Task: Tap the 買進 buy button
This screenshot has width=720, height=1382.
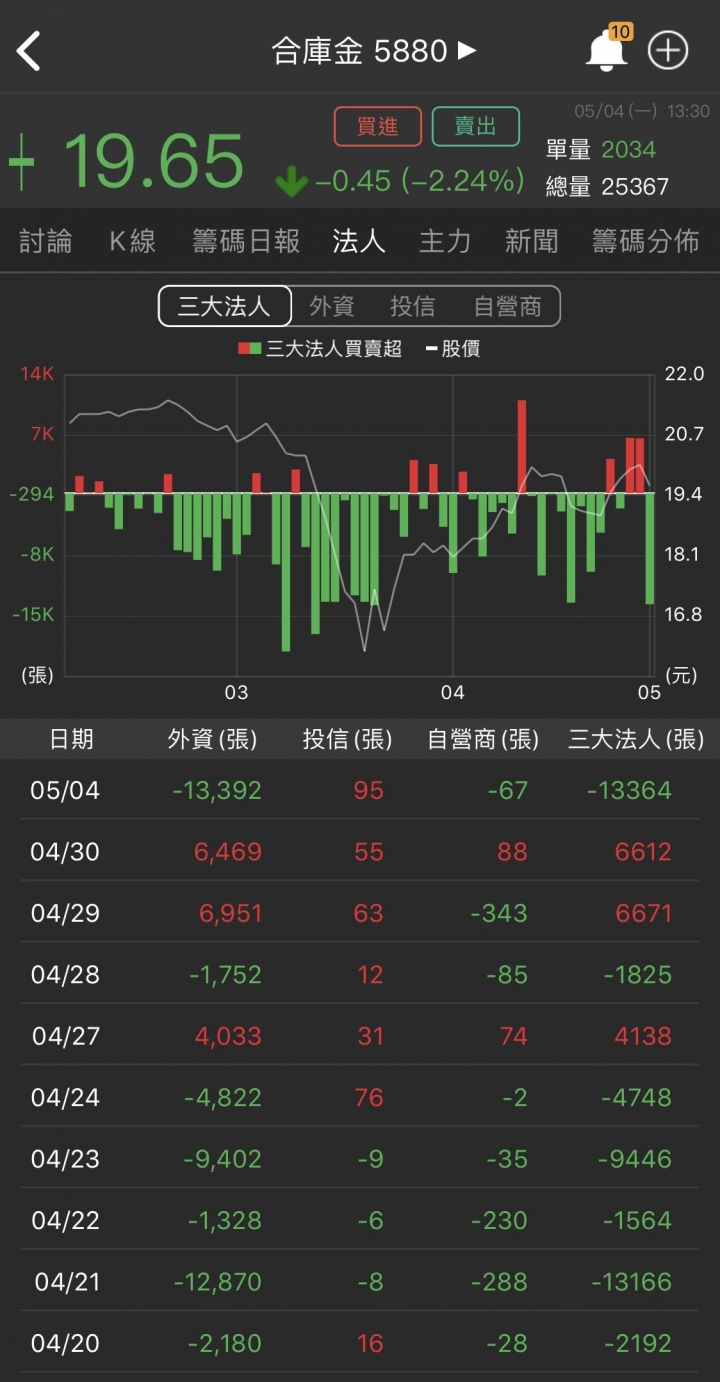Action: click(378, 127)
